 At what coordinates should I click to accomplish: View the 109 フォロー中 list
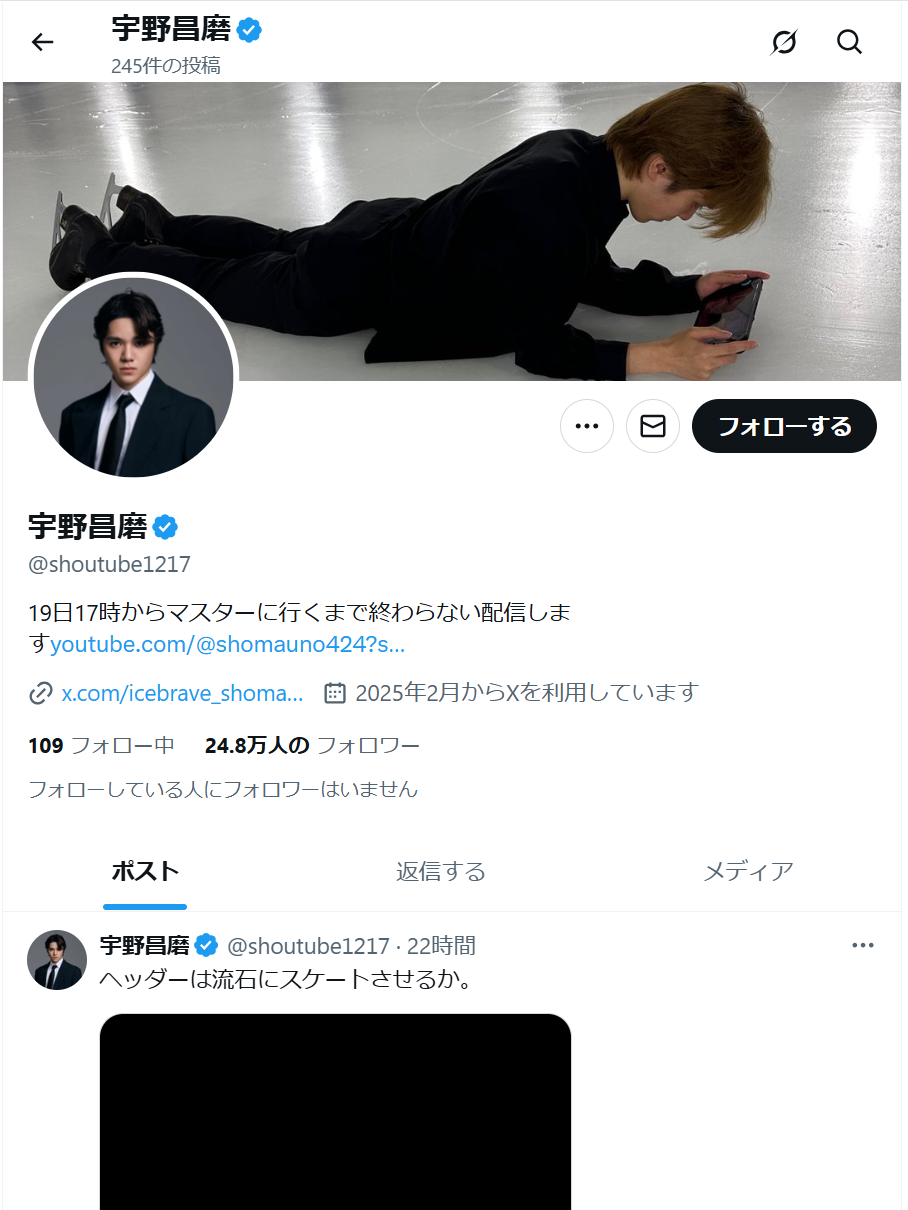[x=102, y=745]
